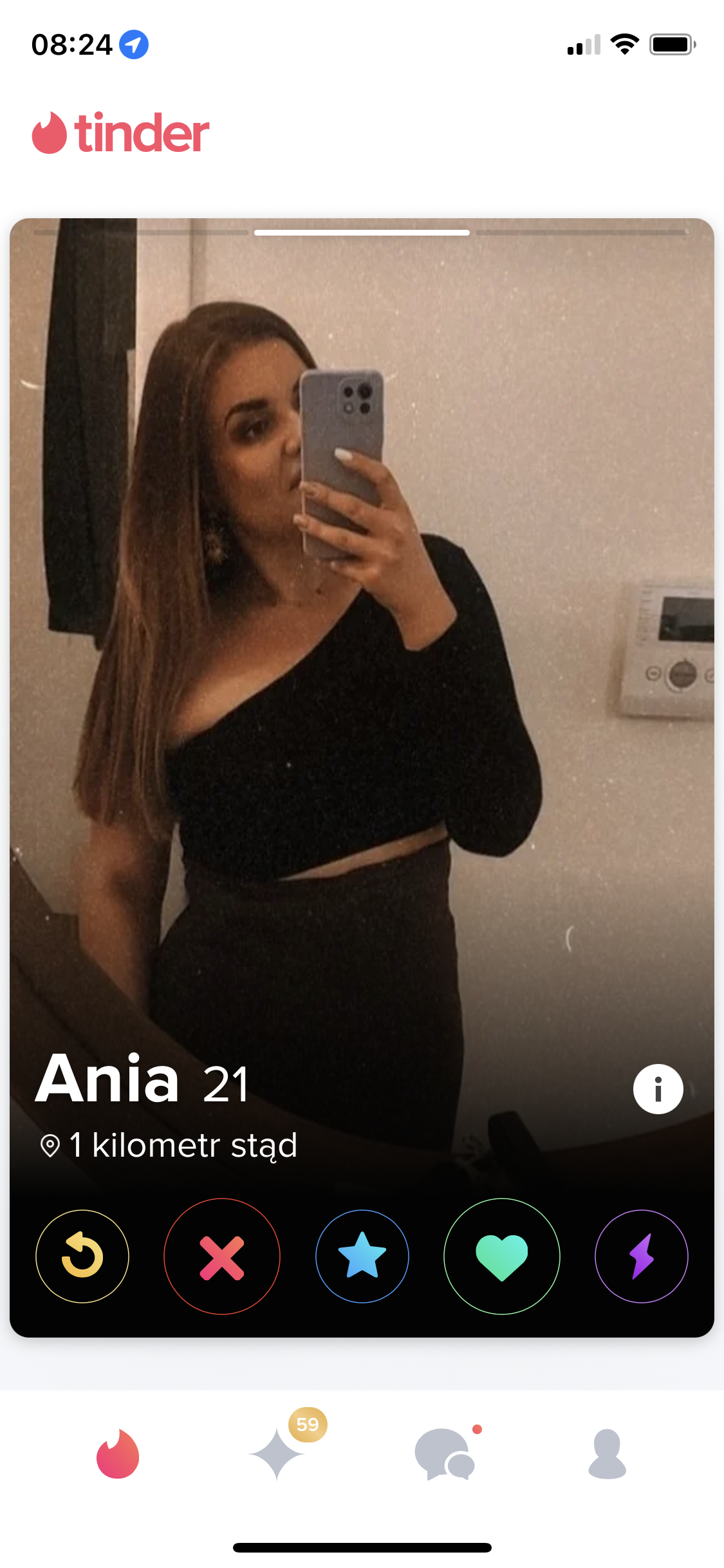
Task: Tap the red X to pass
Action: 222,1256
